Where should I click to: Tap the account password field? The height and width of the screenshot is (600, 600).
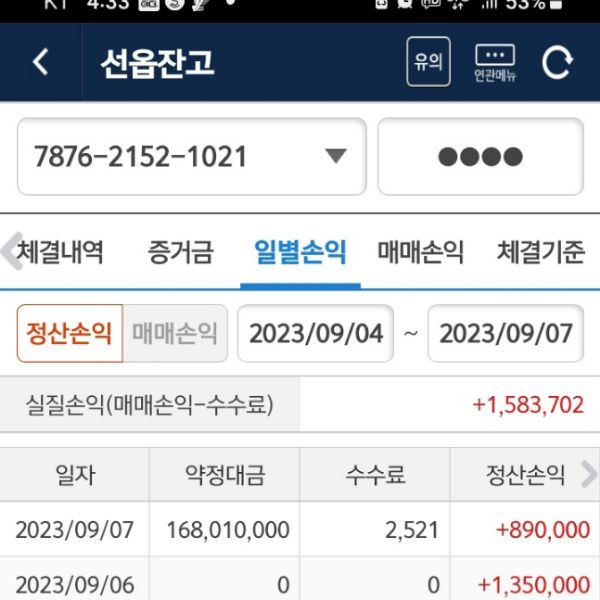[x=480, y=157]
